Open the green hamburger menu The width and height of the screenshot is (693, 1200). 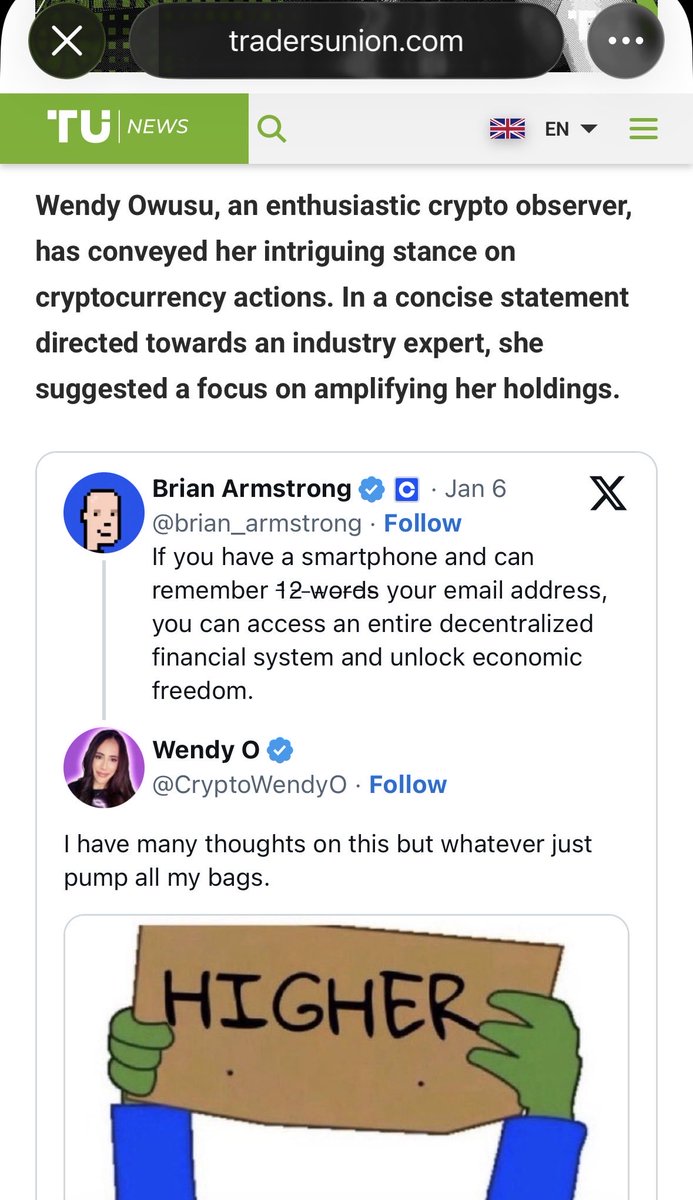click(643, 129)
